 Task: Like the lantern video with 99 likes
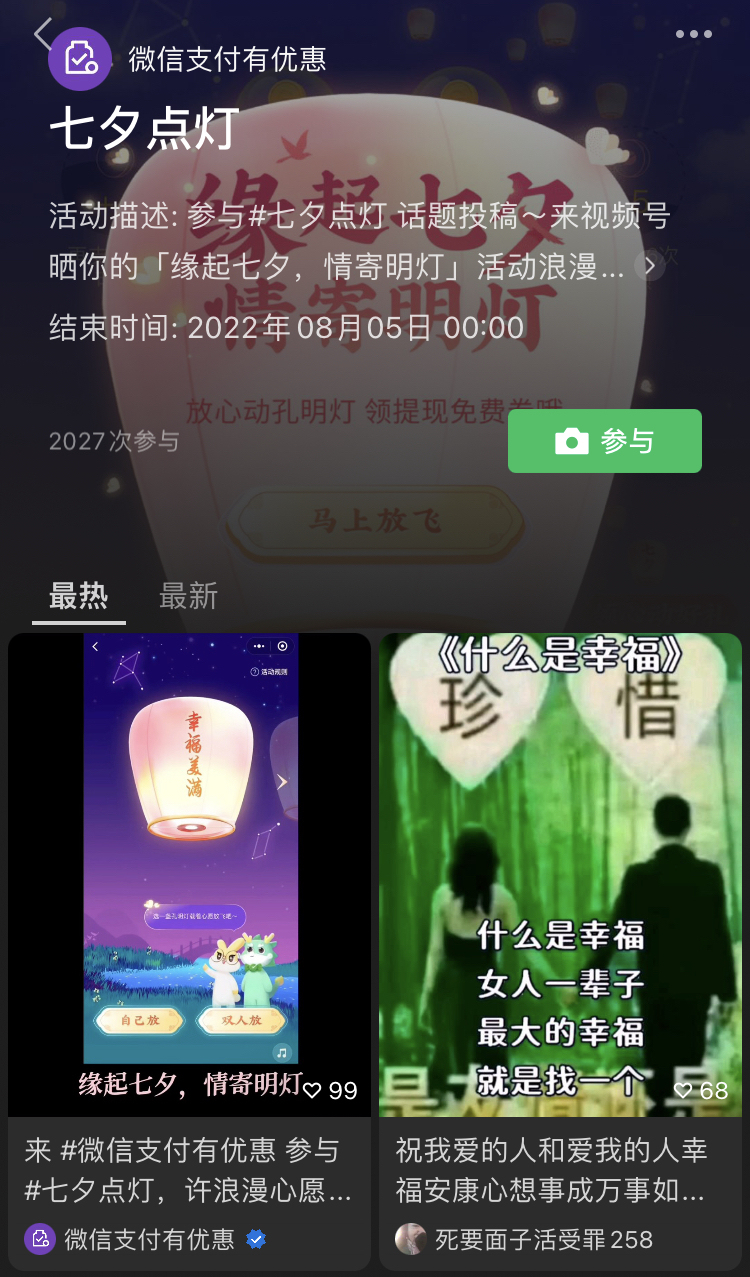click(312, 1090)
